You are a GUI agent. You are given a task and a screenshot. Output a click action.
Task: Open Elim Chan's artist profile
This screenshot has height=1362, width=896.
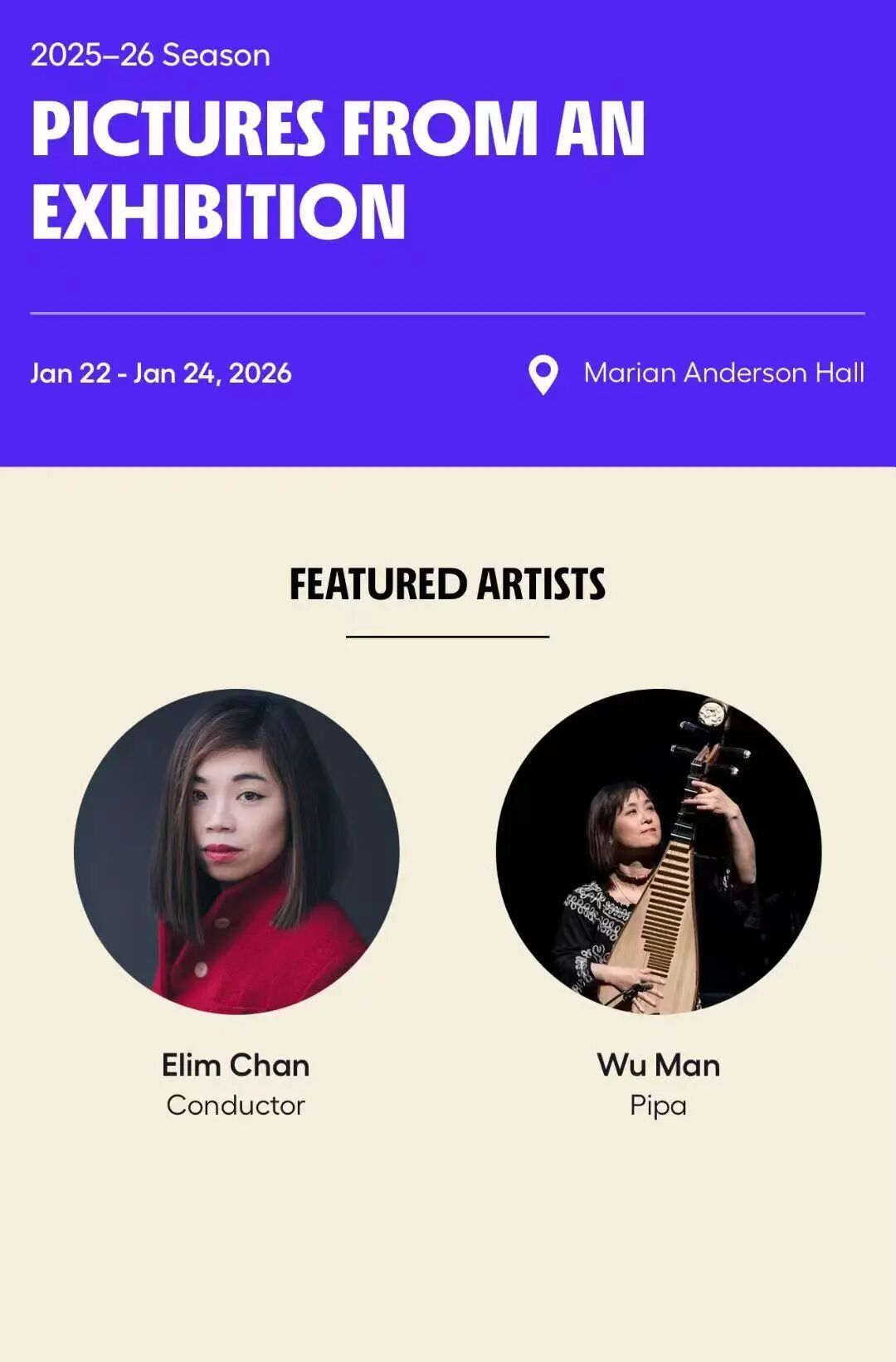236,1065
